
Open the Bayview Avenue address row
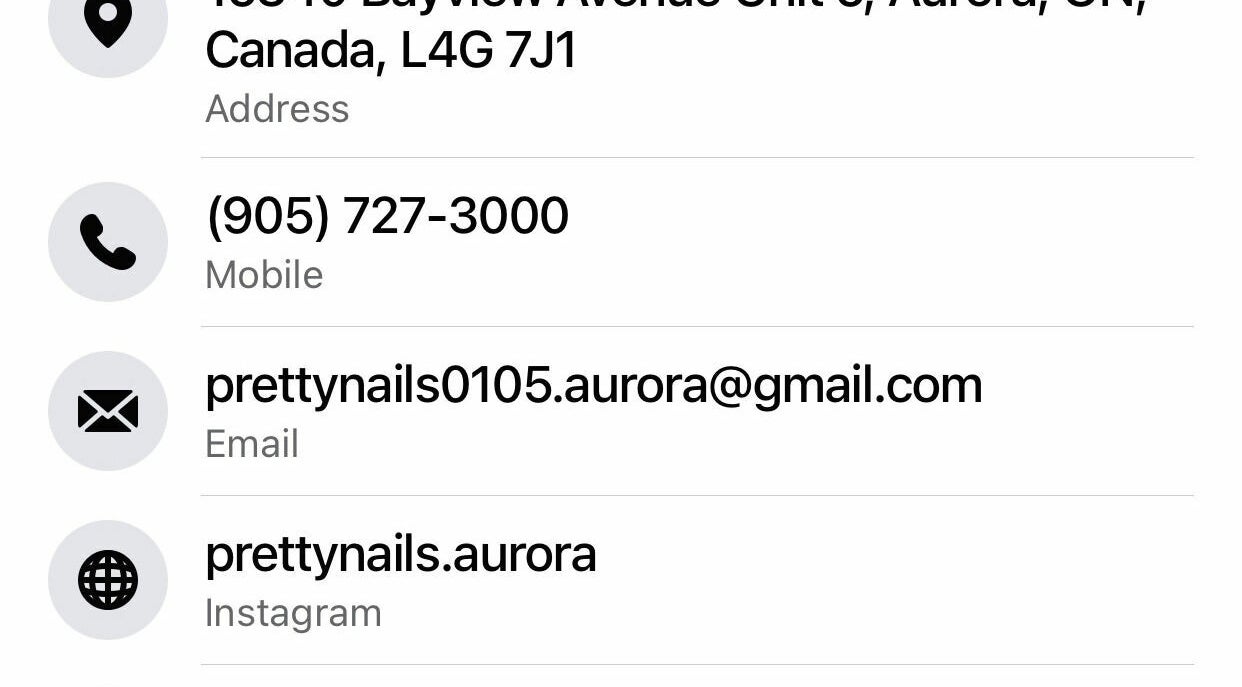pyautogui.click(x=390, y=52)
